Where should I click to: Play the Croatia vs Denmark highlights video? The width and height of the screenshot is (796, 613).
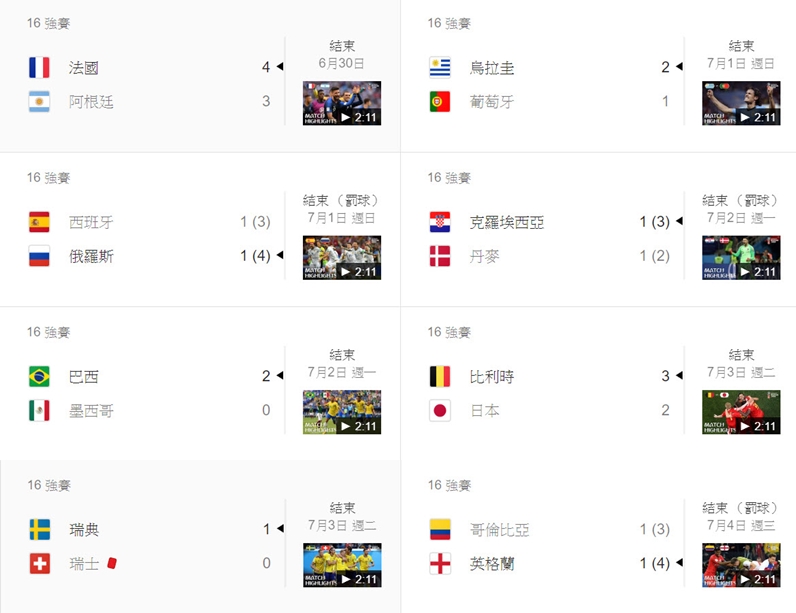tap(741, 257)
